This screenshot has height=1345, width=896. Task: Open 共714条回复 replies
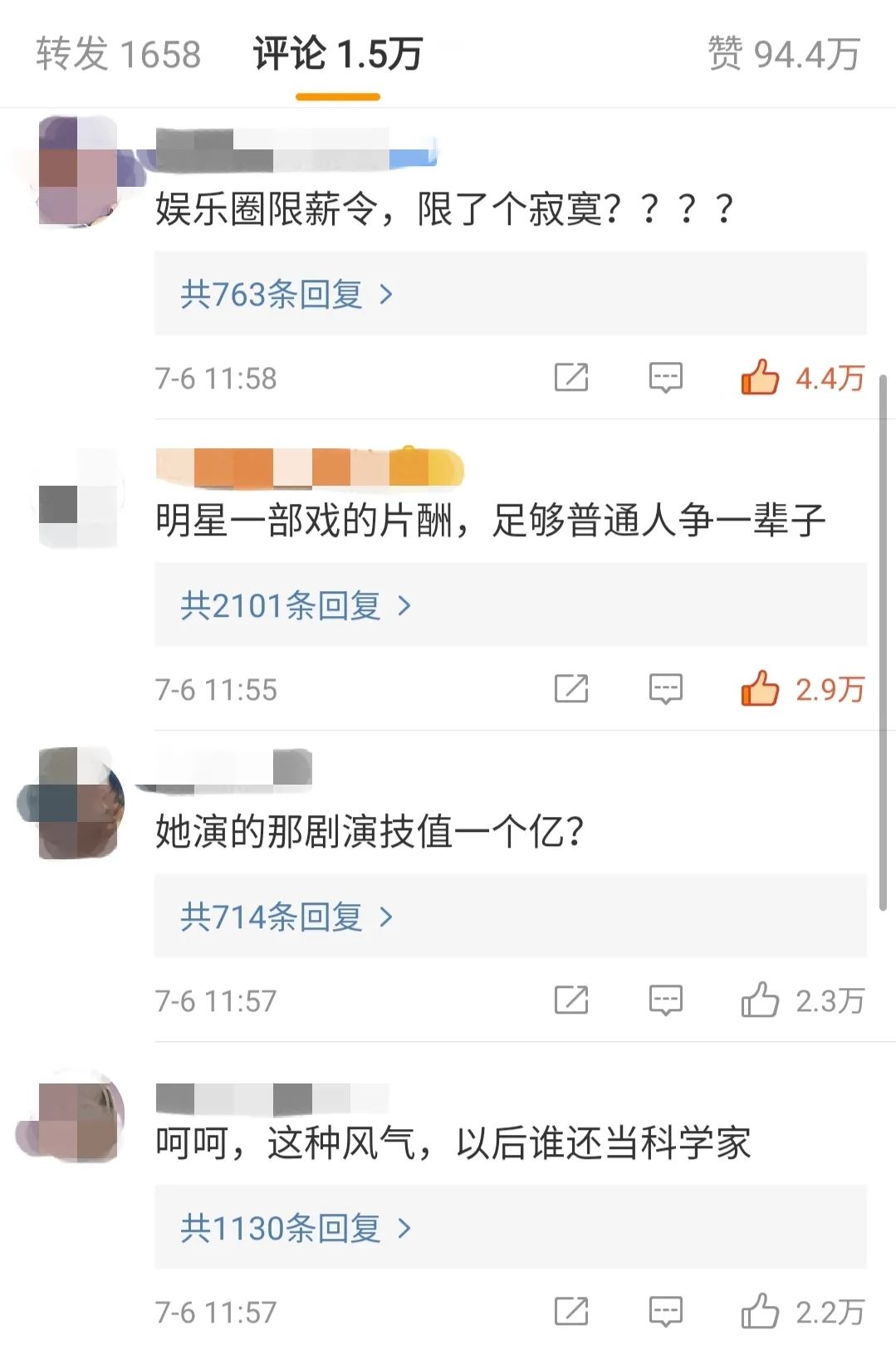click(x=286, y=917)
